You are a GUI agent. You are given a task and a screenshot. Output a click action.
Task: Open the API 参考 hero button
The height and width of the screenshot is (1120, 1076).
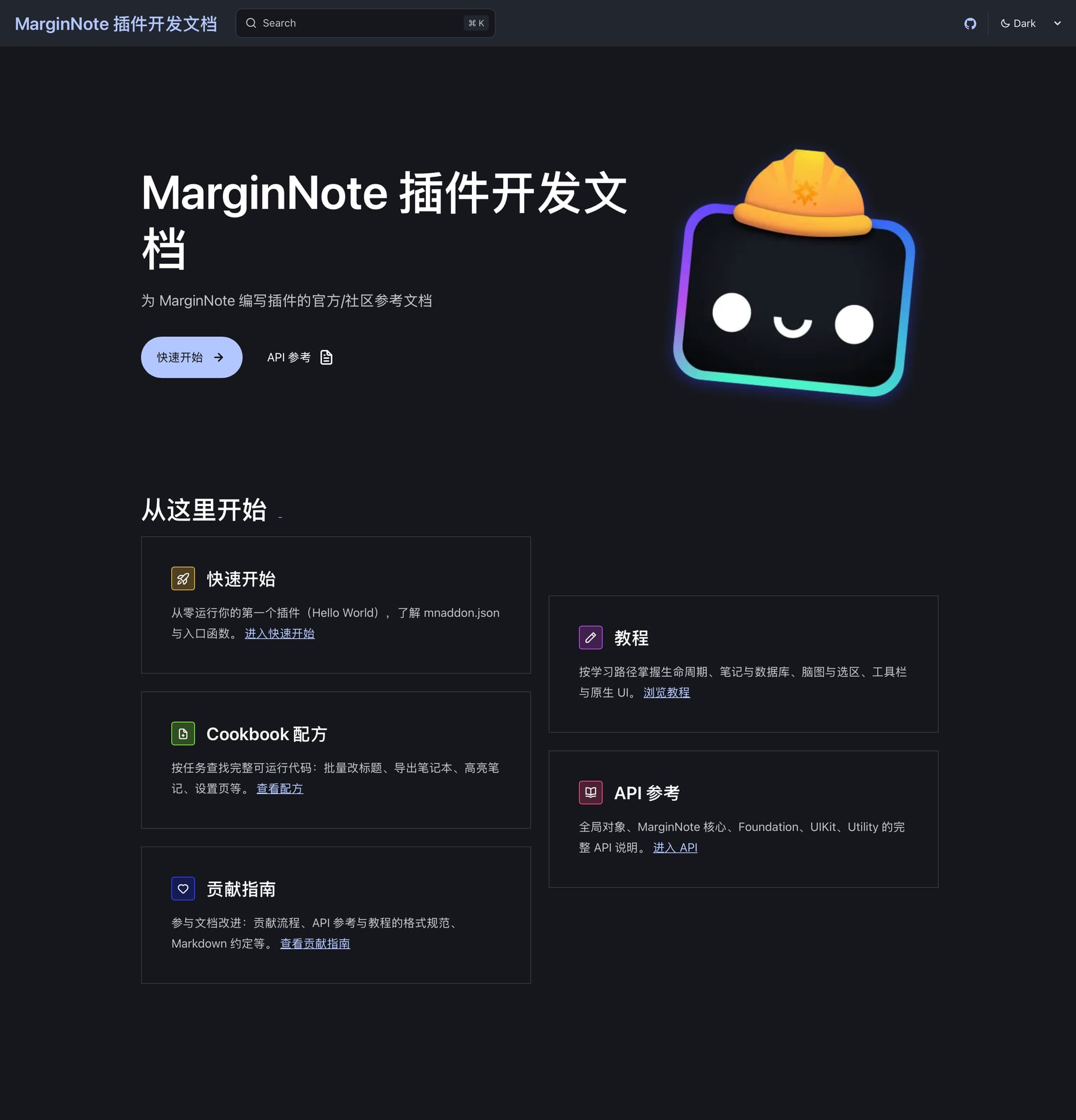pos(299,357)
